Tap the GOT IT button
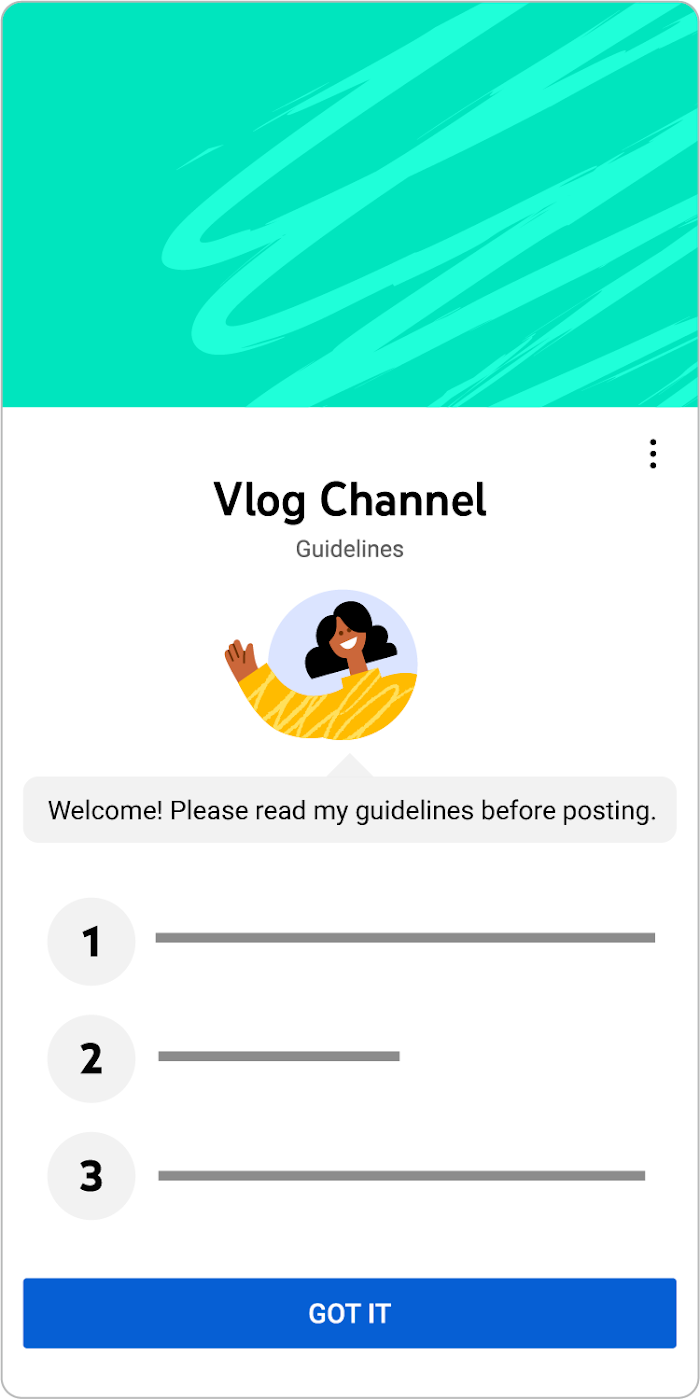This screenshot has width=700, height=1400. [x=349, y=1313]
